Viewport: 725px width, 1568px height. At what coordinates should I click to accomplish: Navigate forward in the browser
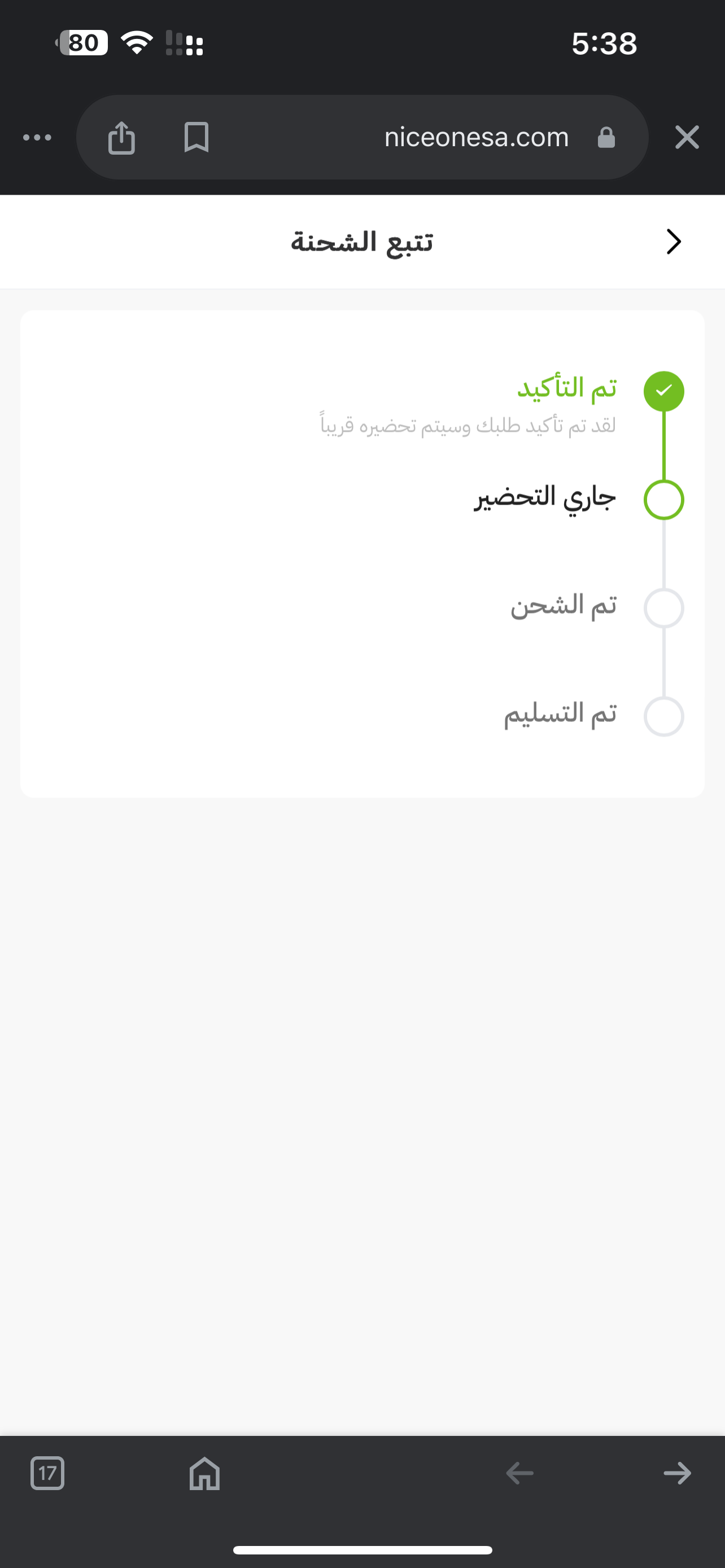click(677, 1473)
